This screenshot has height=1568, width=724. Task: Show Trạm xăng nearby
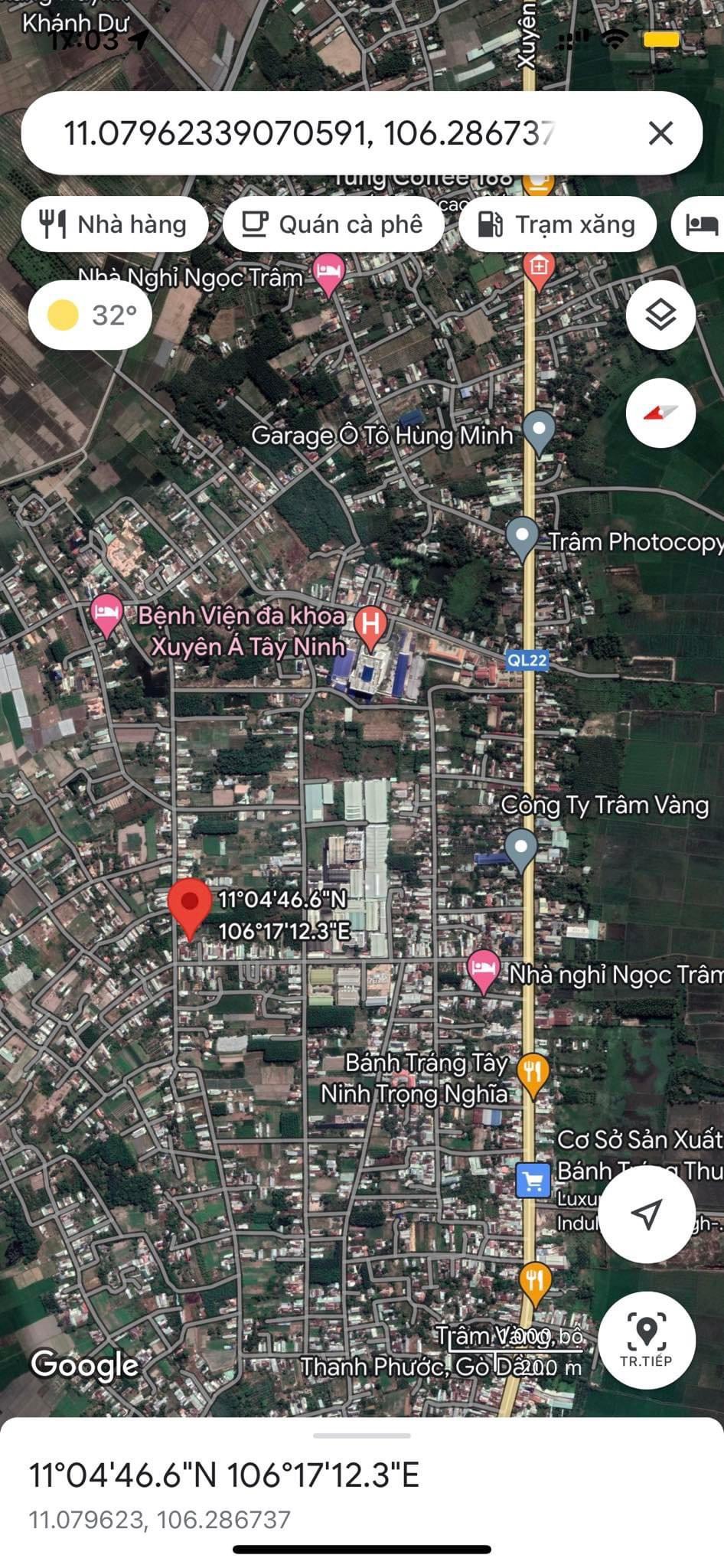click(x=557, y=224)
